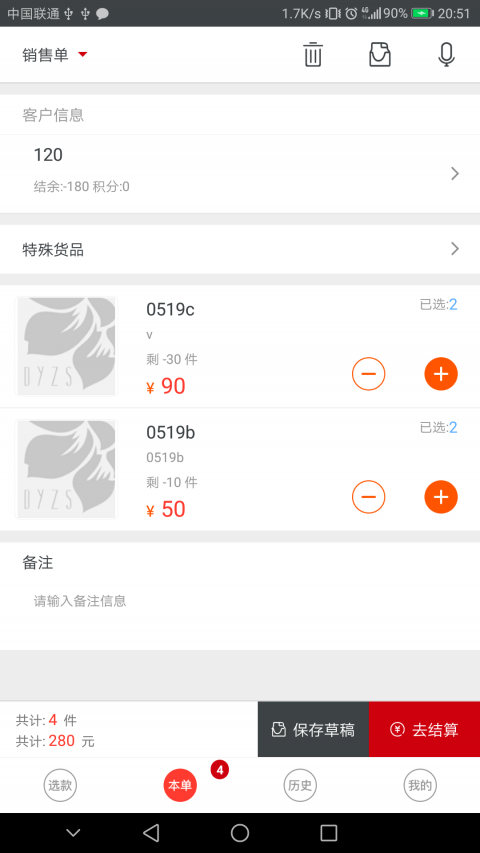Switch to the 历史 tab
Viewport: 480px width, 853px height.
click(300, 786)
